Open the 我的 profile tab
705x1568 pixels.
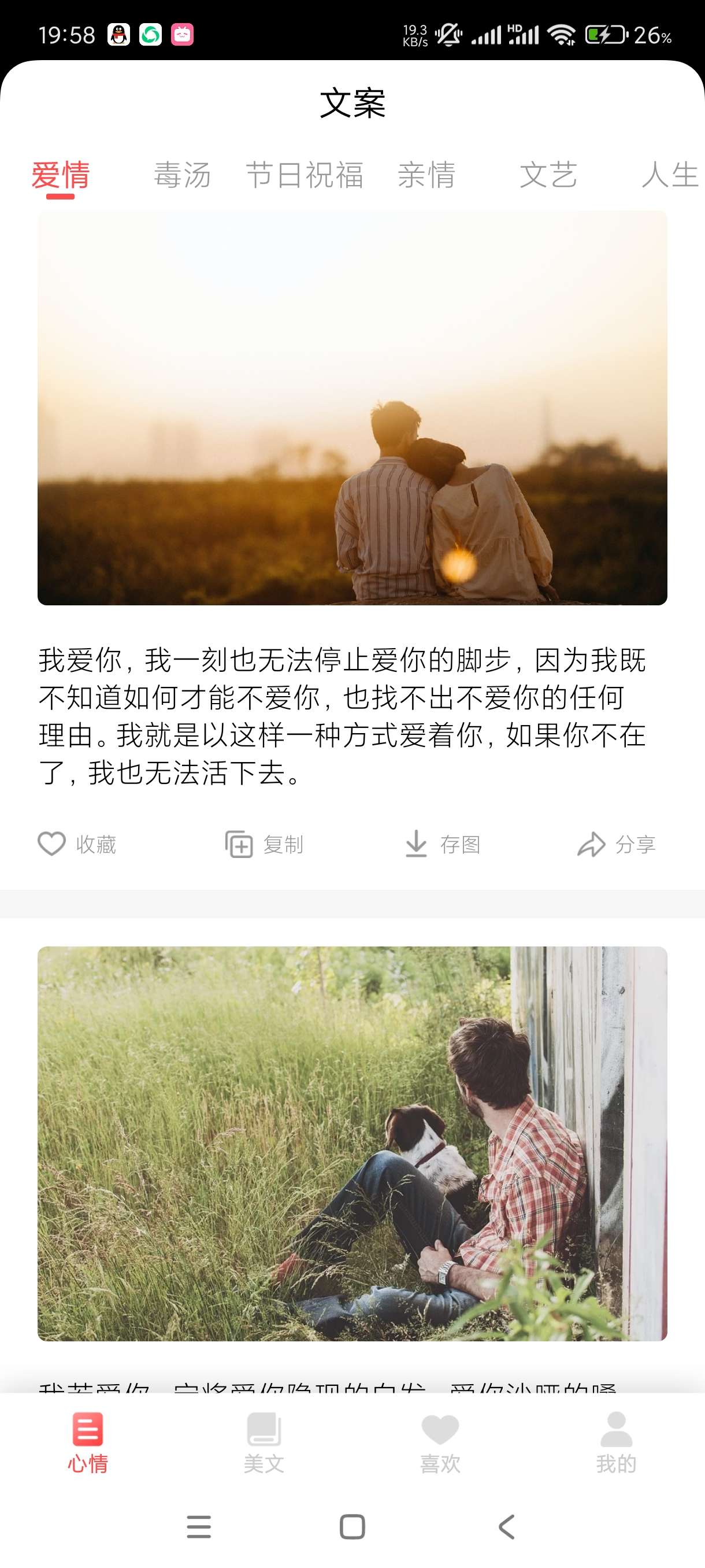point(616,1443)
